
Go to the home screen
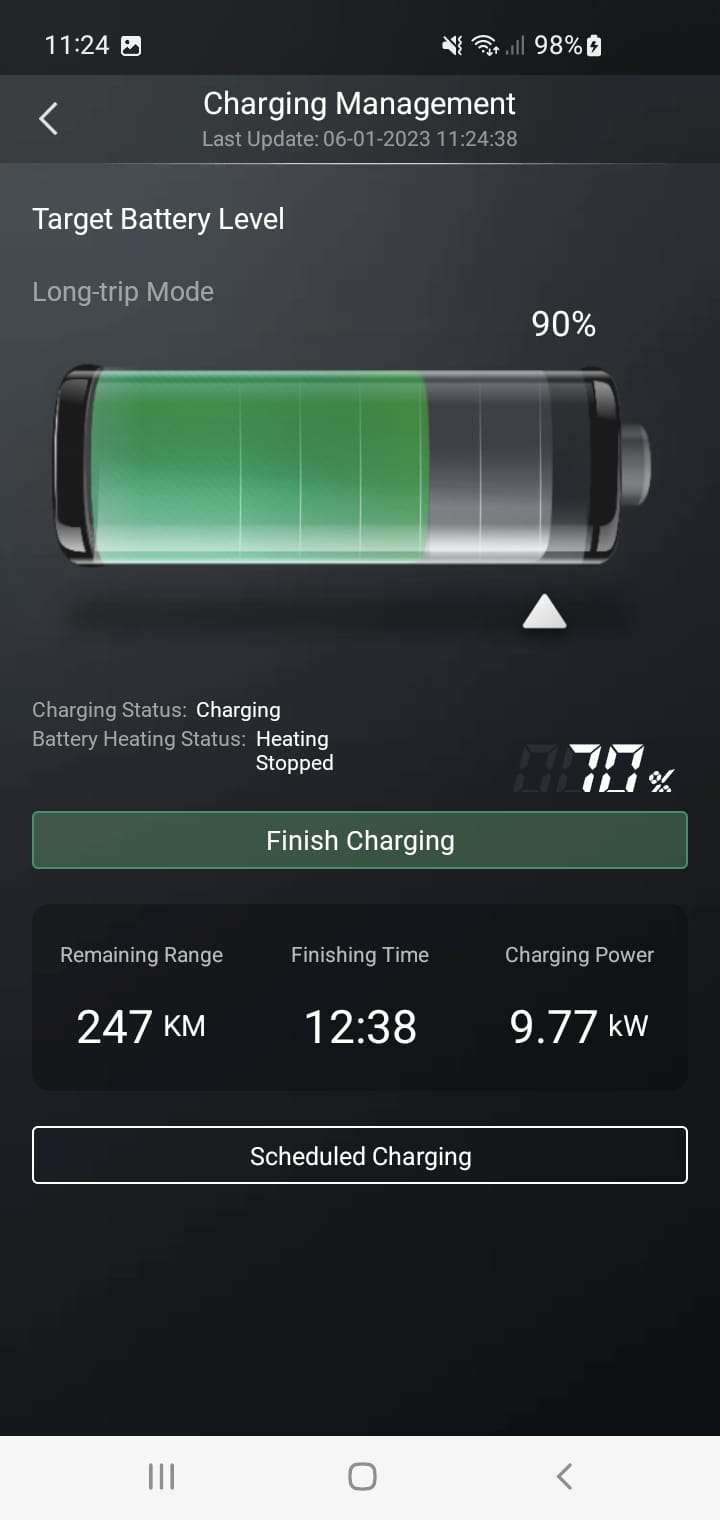pos(362,1477)
